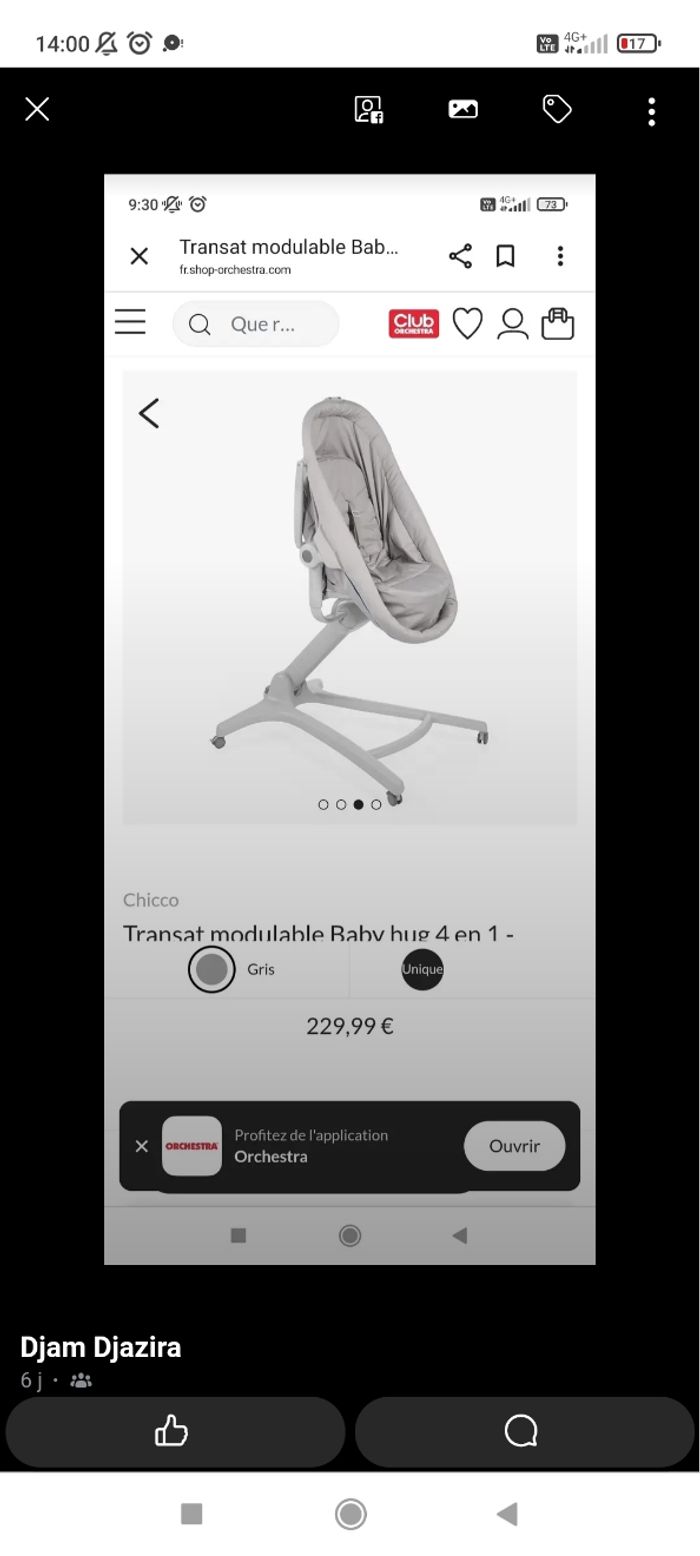This screenshot has height=1556, width=700.
Task: Close the photo viewer
Action: point(37,109)
